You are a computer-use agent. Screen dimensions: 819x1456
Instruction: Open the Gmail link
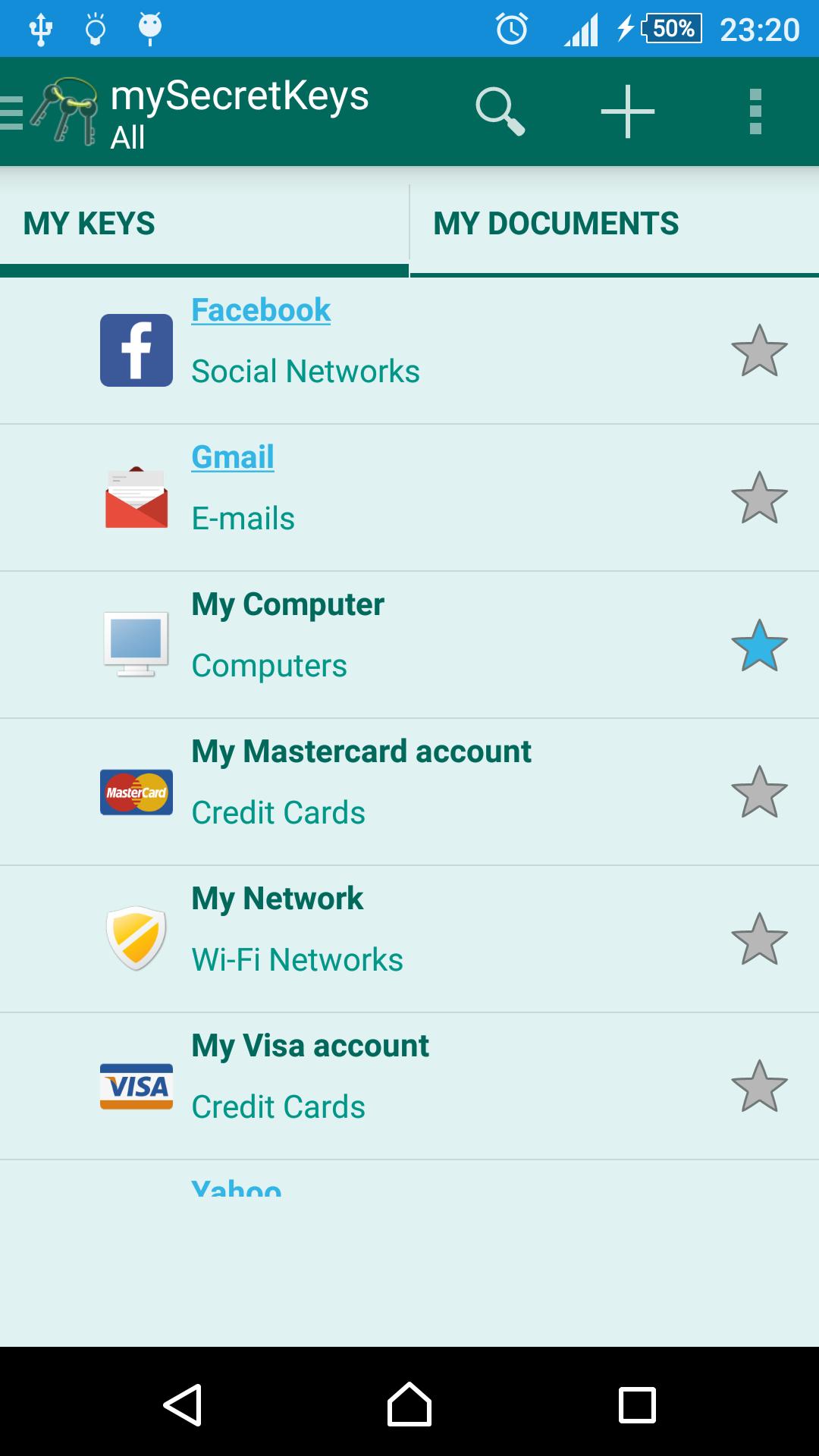click(x=232, y=457)
